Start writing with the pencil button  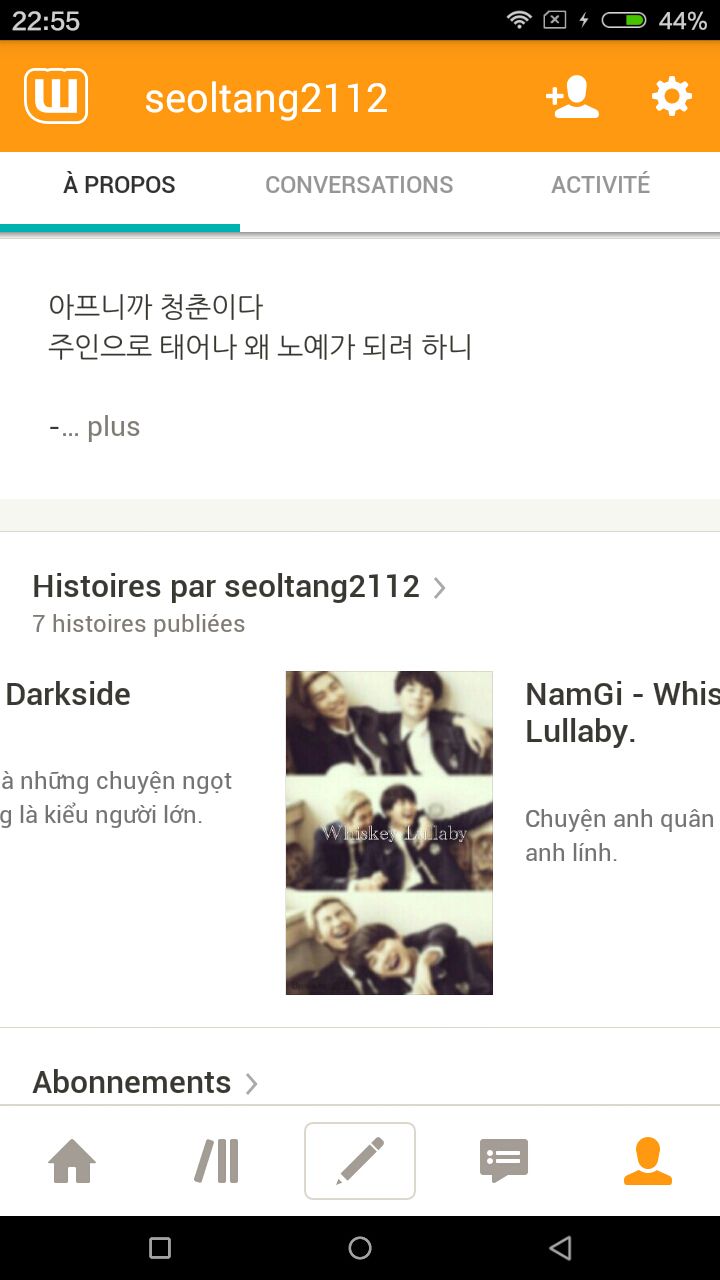pyautogui.click(x=360, y=1161)
